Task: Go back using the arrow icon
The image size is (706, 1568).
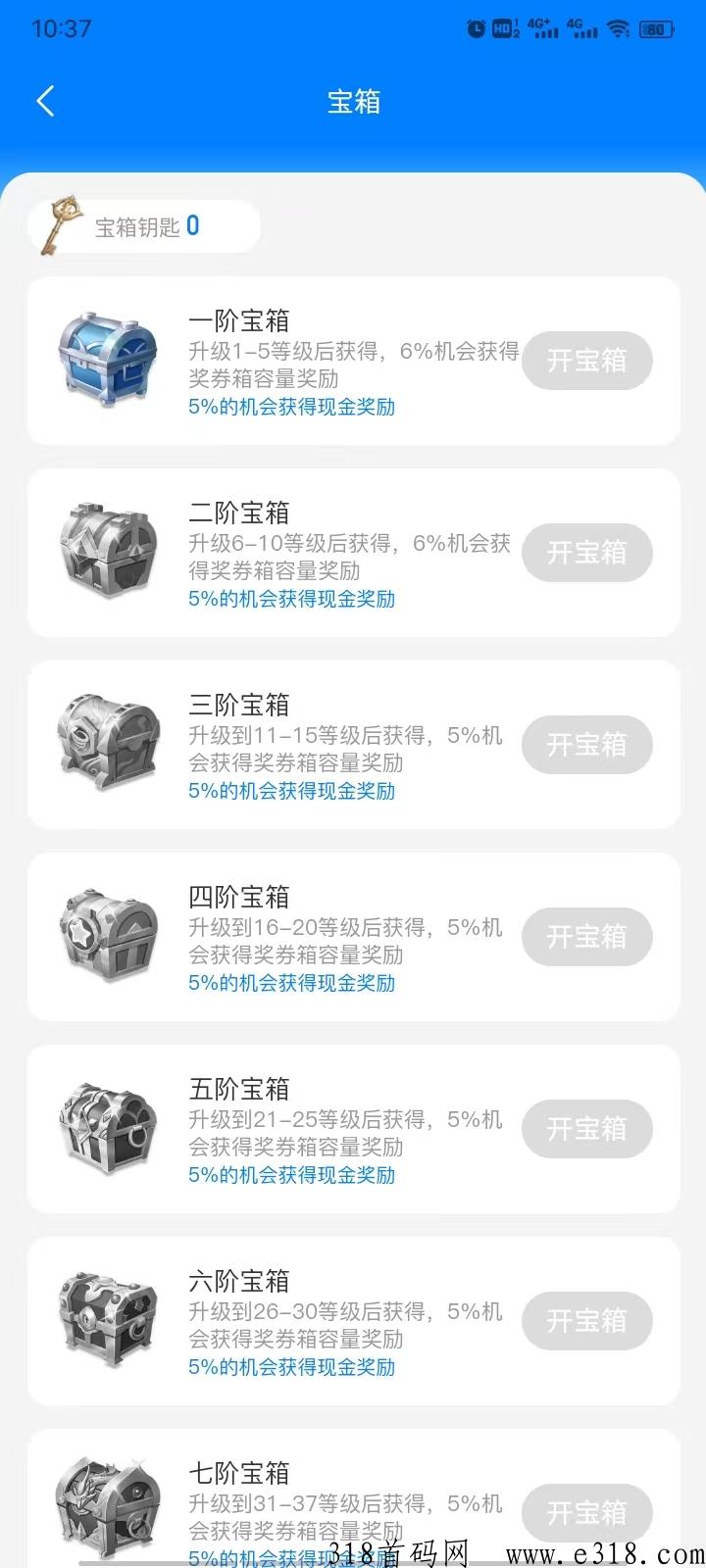Action: tap(44, 100)
